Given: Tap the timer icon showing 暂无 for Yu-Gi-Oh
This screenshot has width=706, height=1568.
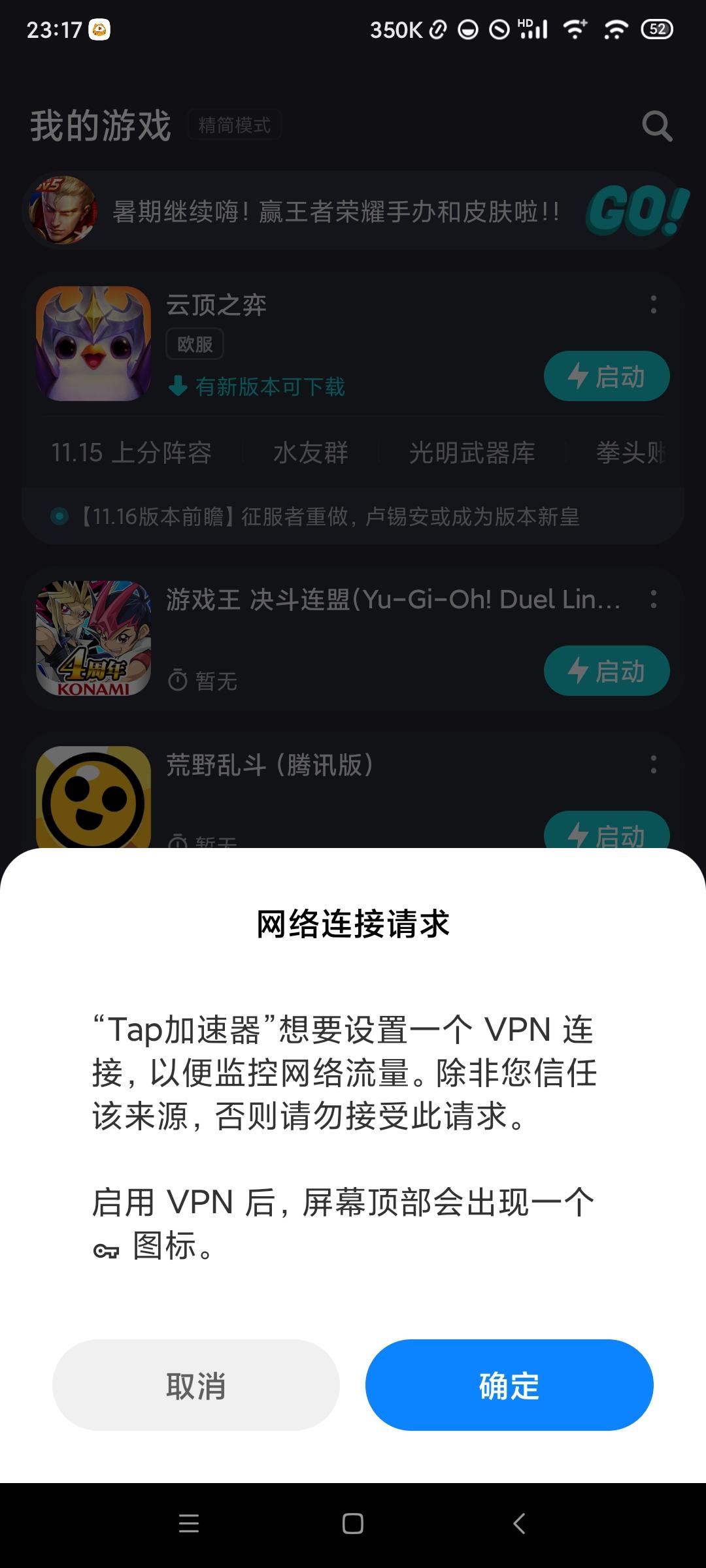Looking at the screenshot, I should tap(178, 679).
